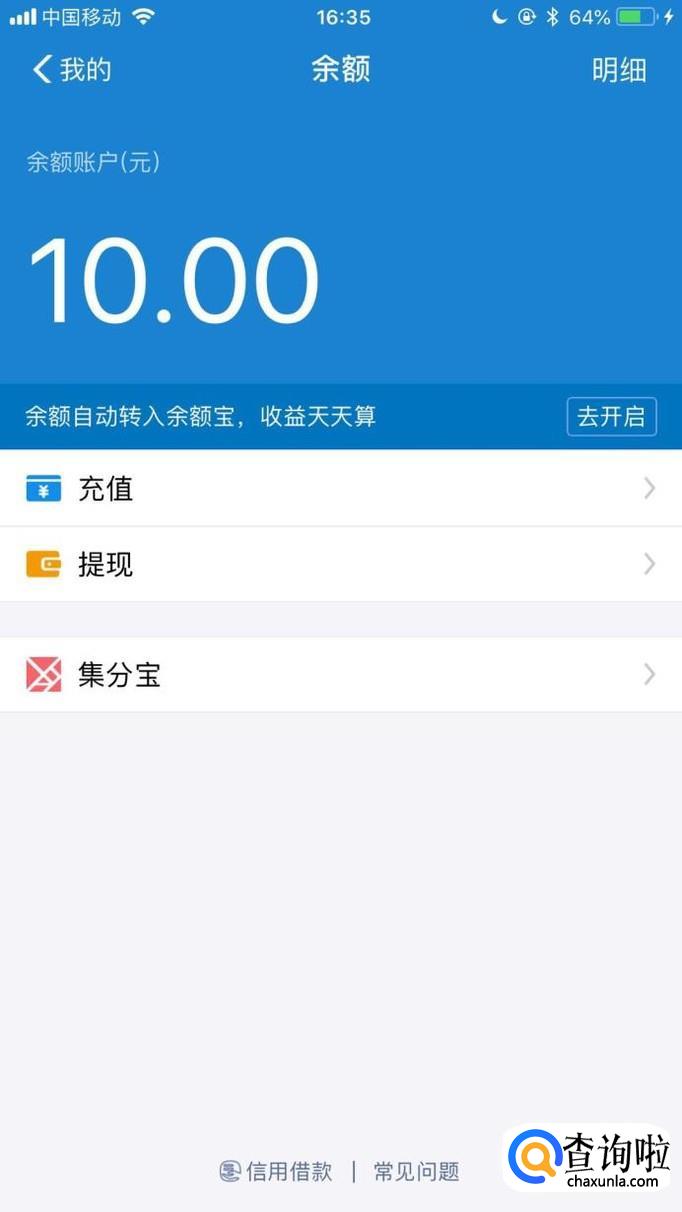Screen dimensions: 682x1212
Task: Open the 集分宝 row
Action: tap(340, 675)
